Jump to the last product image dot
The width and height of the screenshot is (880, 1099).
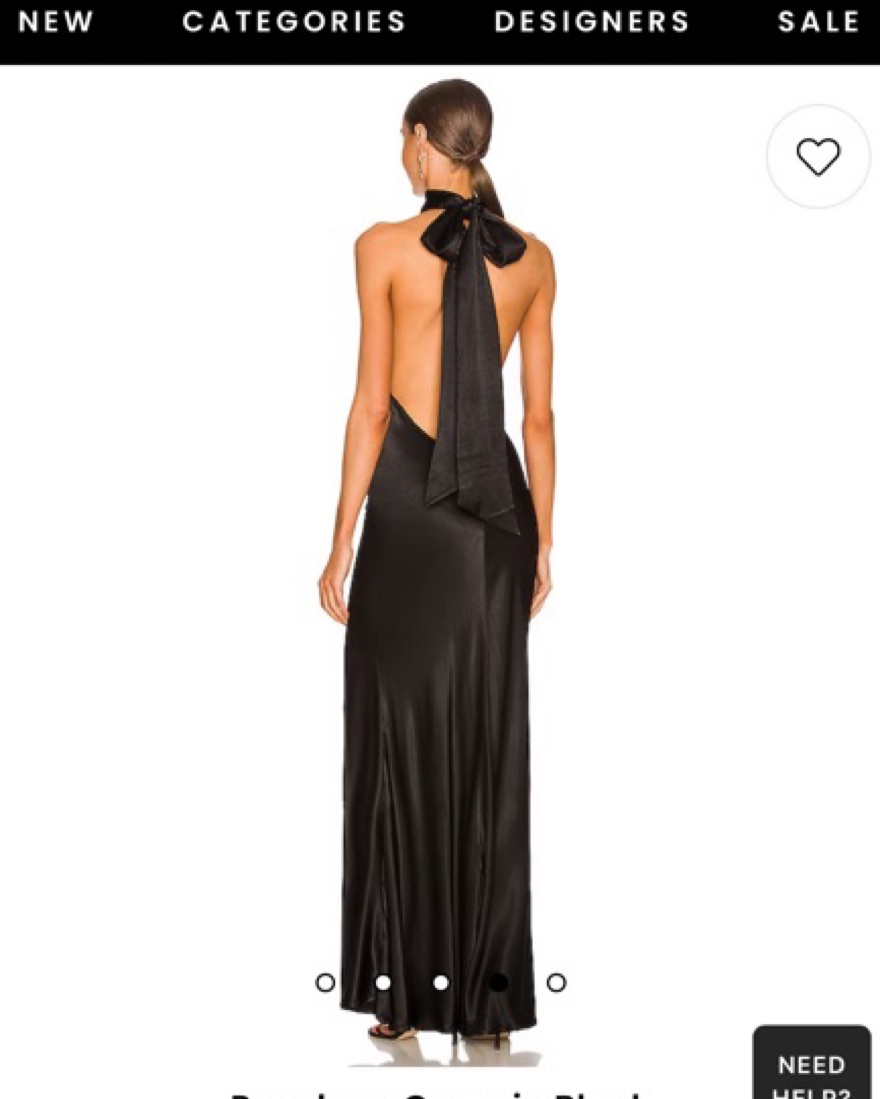[556, 982]
